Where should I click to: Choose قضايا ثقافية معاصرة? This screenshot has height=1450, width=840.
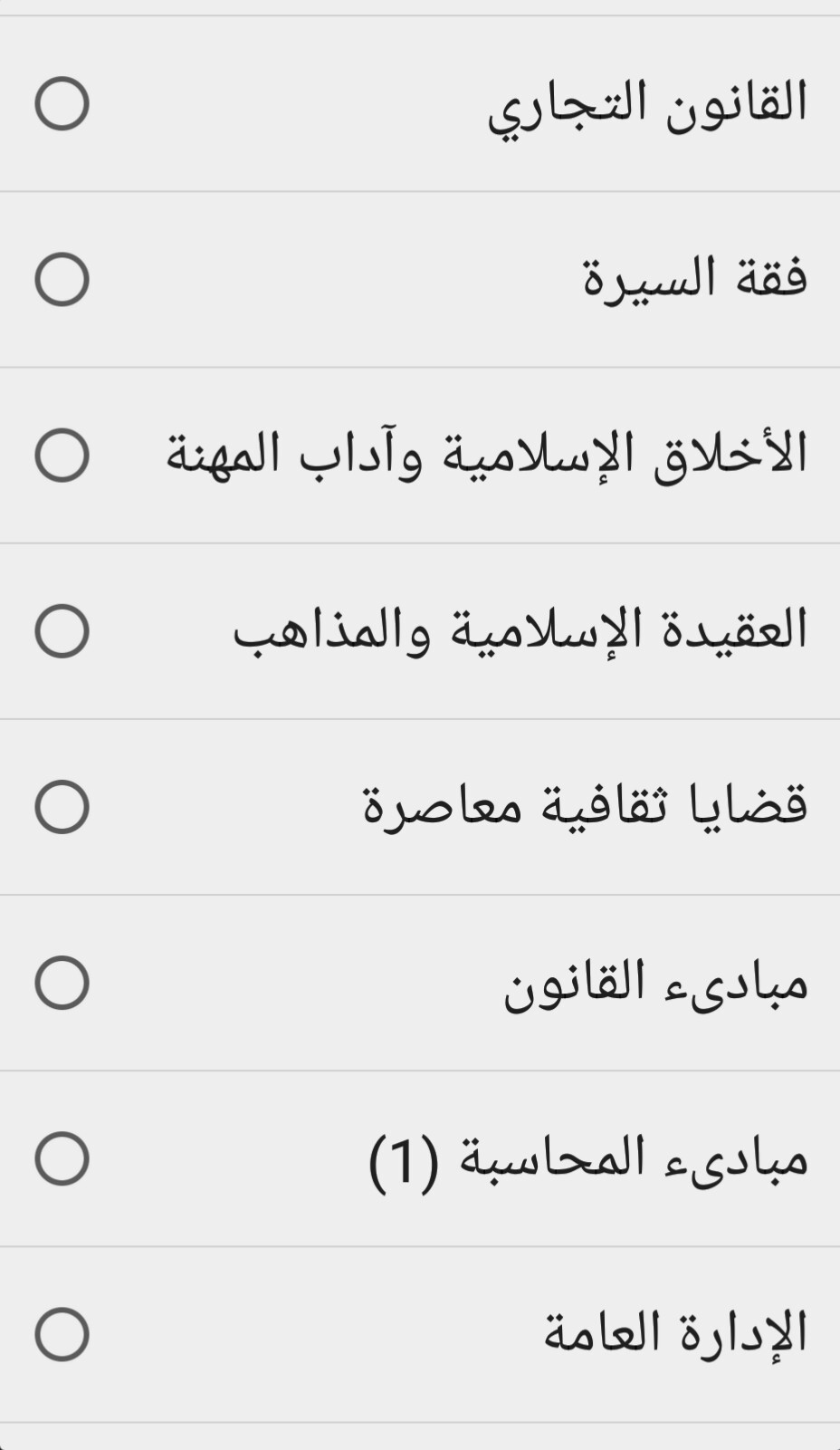tap(420, 806)
